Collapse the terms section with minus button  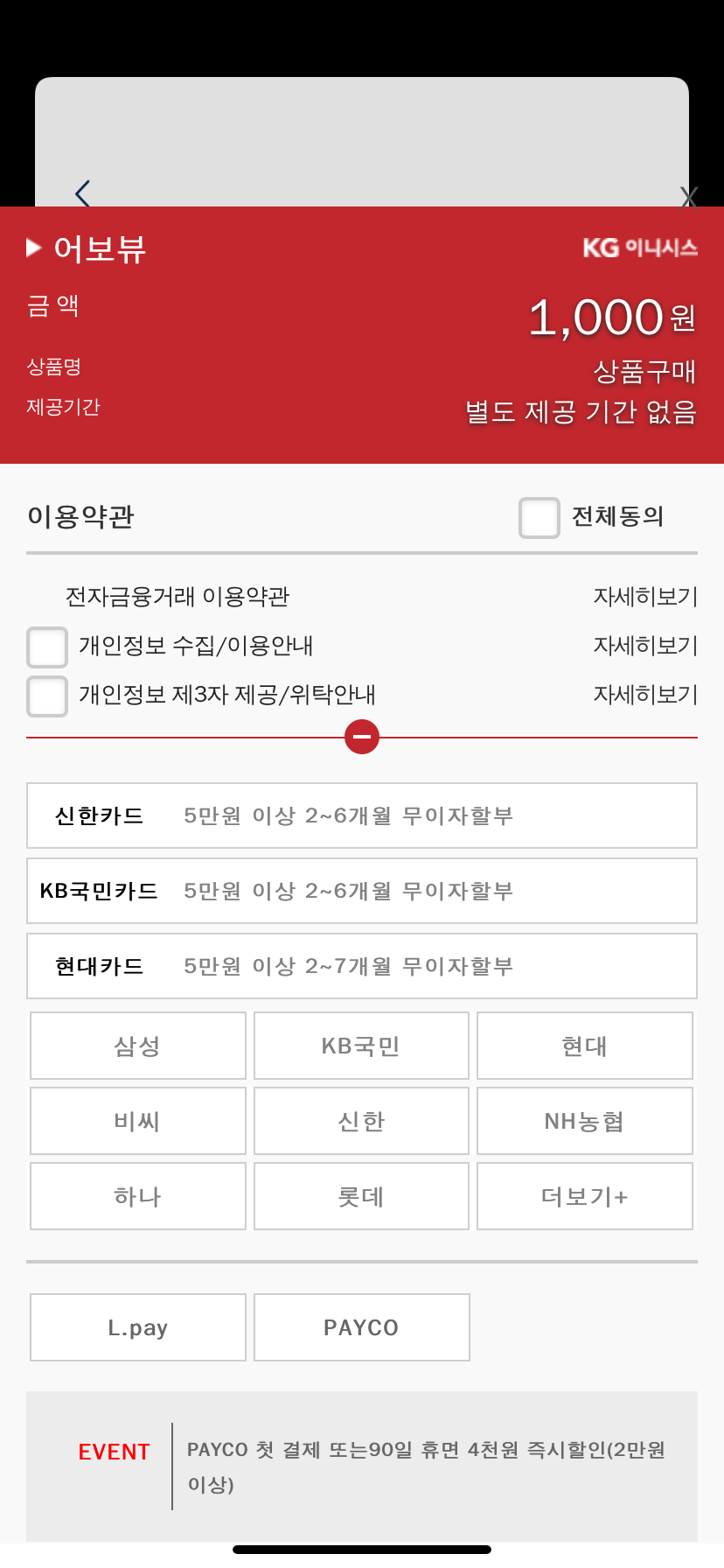point(362,737)
